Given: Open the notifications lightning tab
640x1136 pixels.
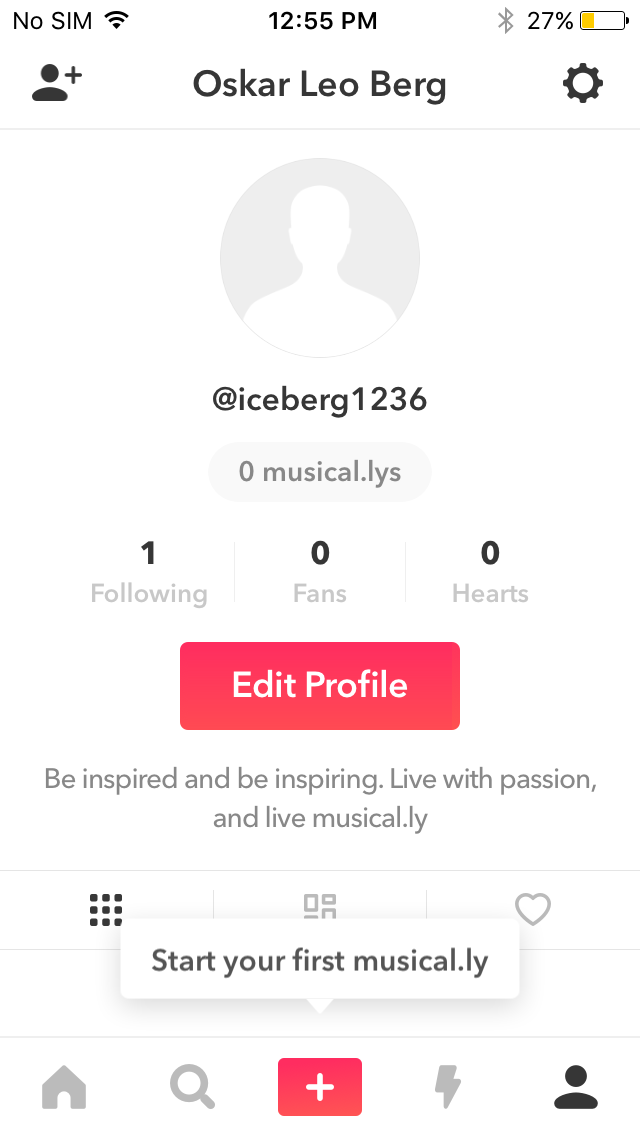Looking at the screenshot, I should click(447, 1086).
